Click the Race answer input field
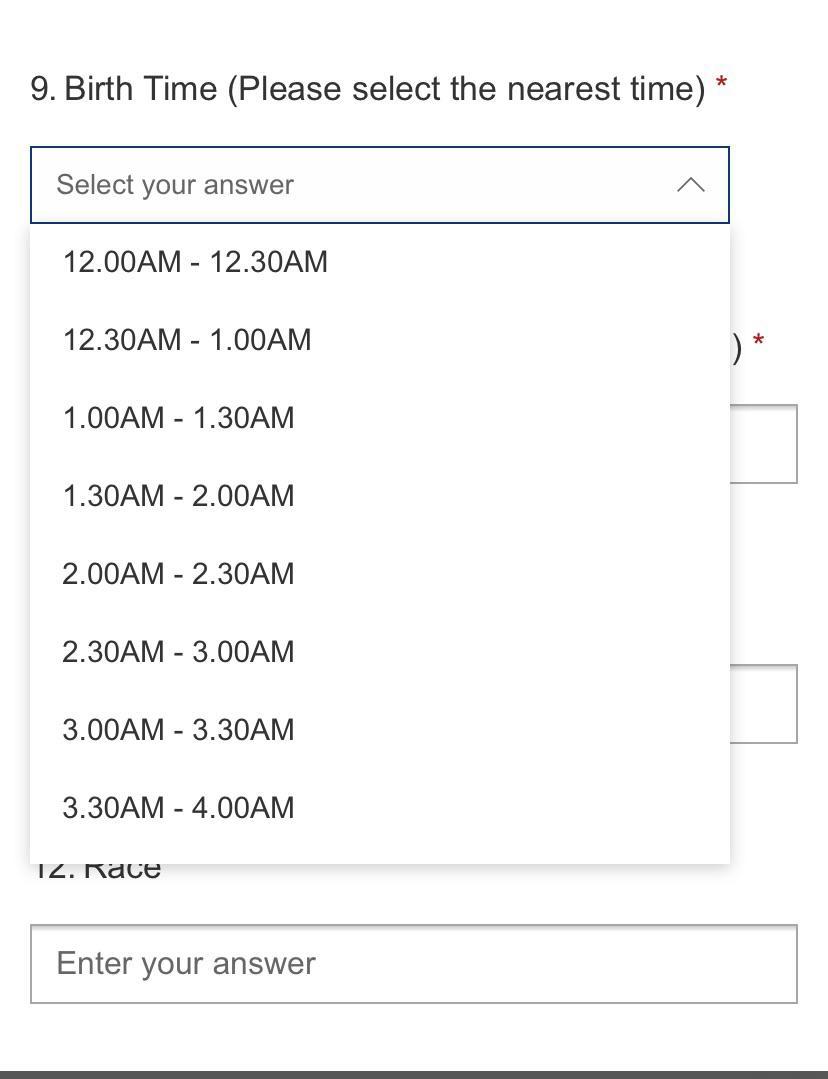The image size is (828, 1079). [414, 963]
